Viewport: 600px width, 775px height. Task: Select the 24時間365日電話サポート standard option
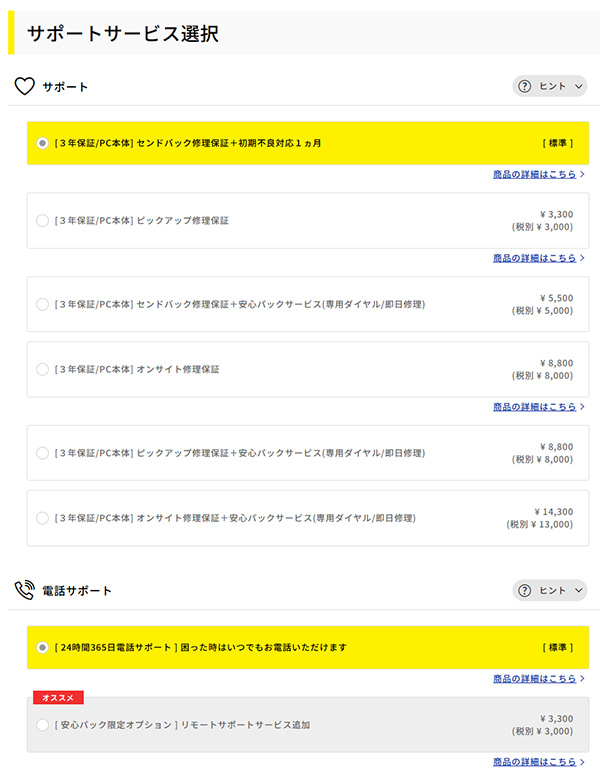point(42,647)
